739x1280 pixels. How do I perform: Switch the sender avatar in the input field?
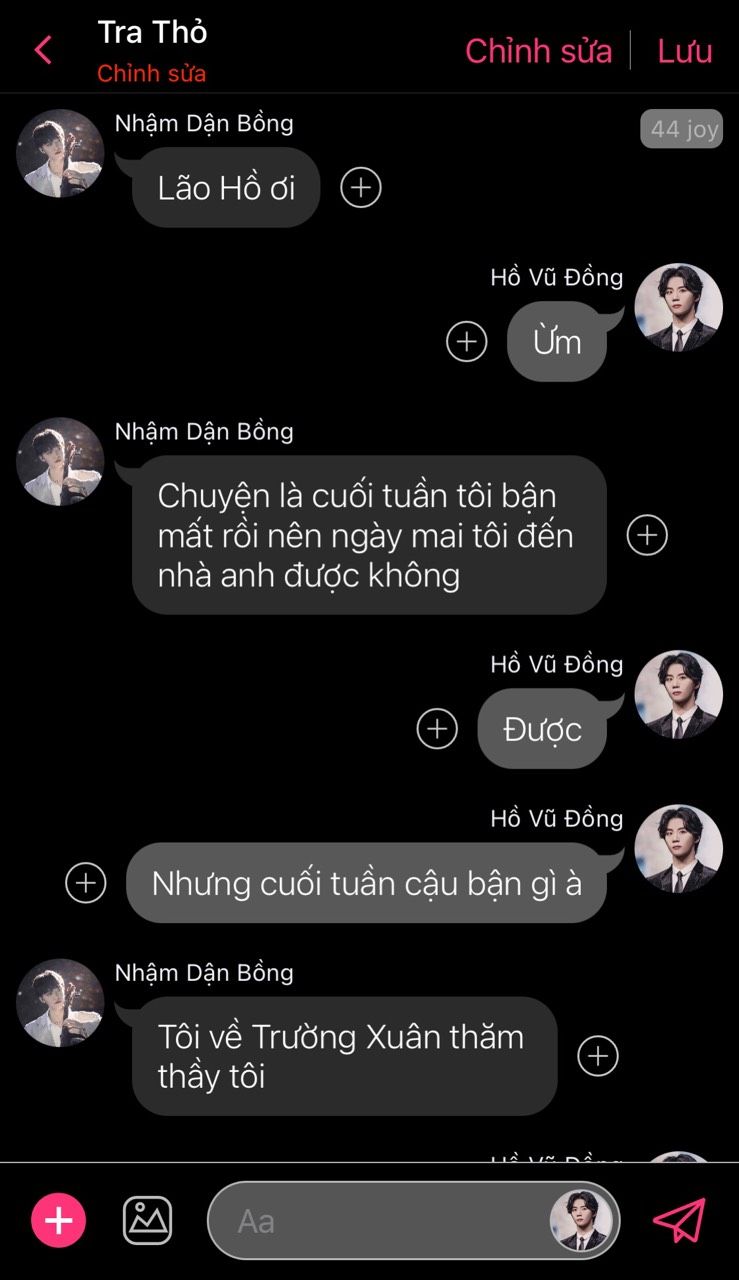tap(581, 1221)
